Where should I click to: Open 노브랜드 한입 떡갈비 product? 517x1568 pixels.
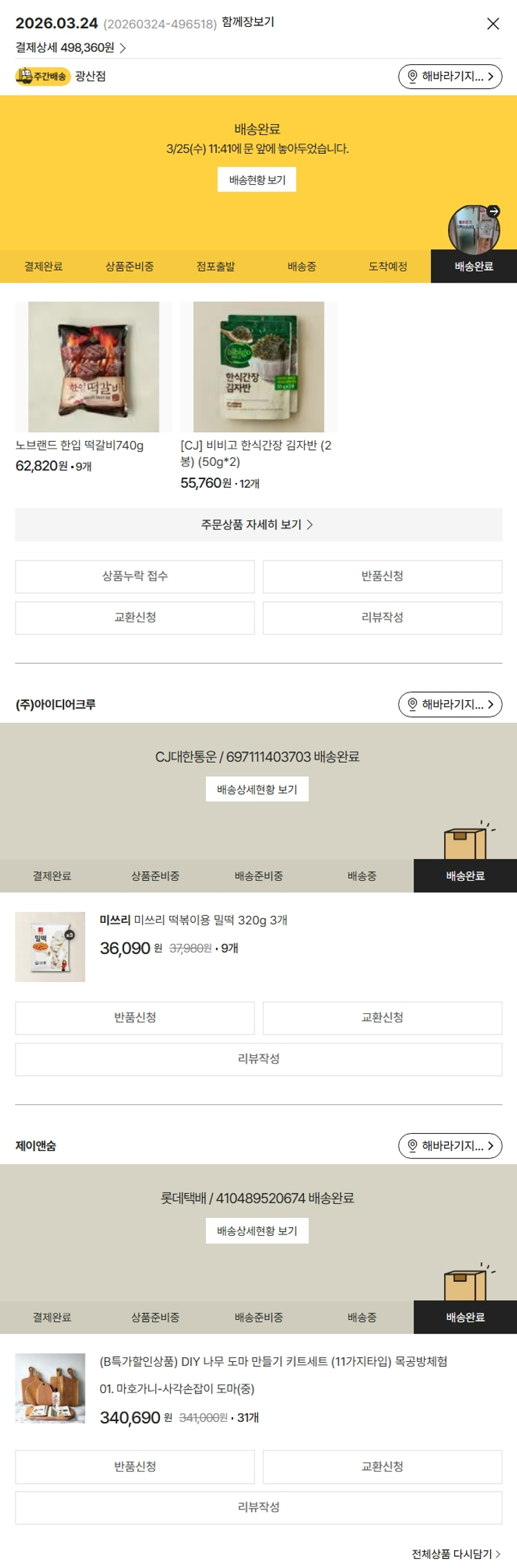94,367
